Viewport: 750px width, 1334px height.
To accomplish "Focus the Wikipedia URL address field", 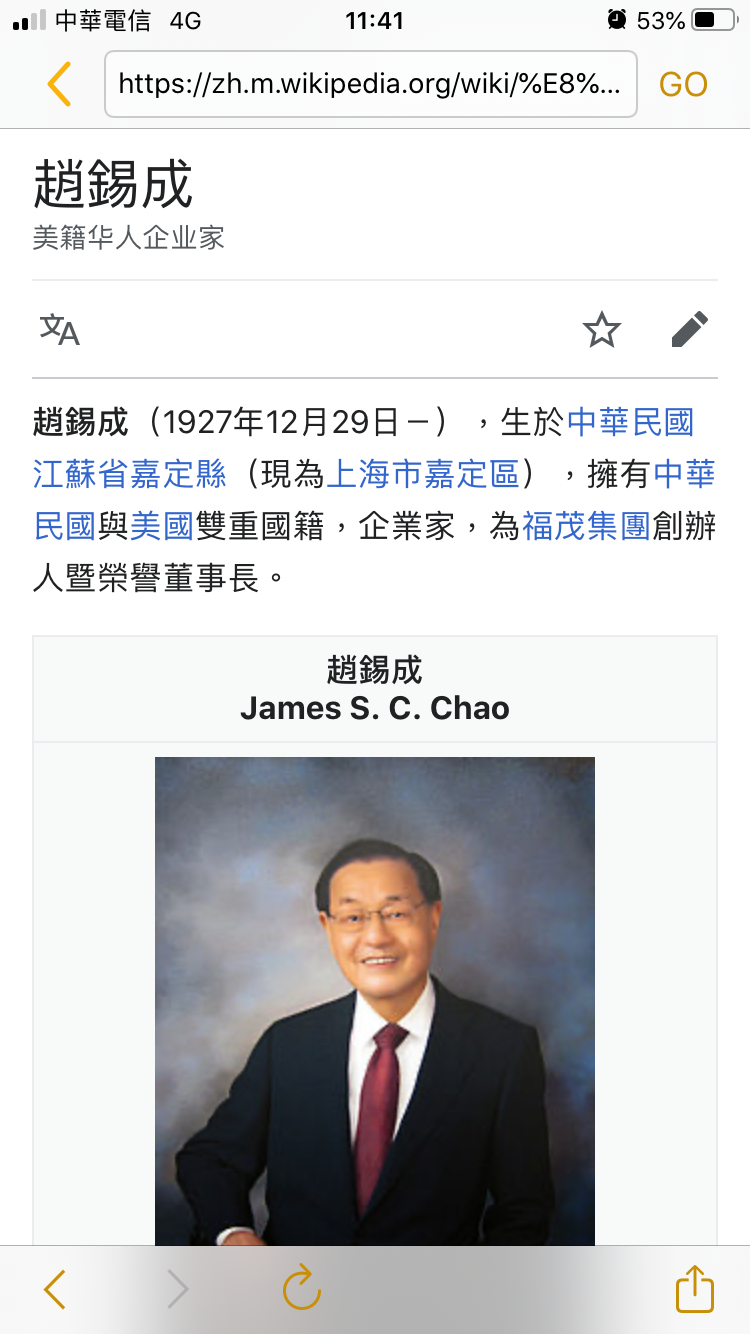I will coord(371,84).
